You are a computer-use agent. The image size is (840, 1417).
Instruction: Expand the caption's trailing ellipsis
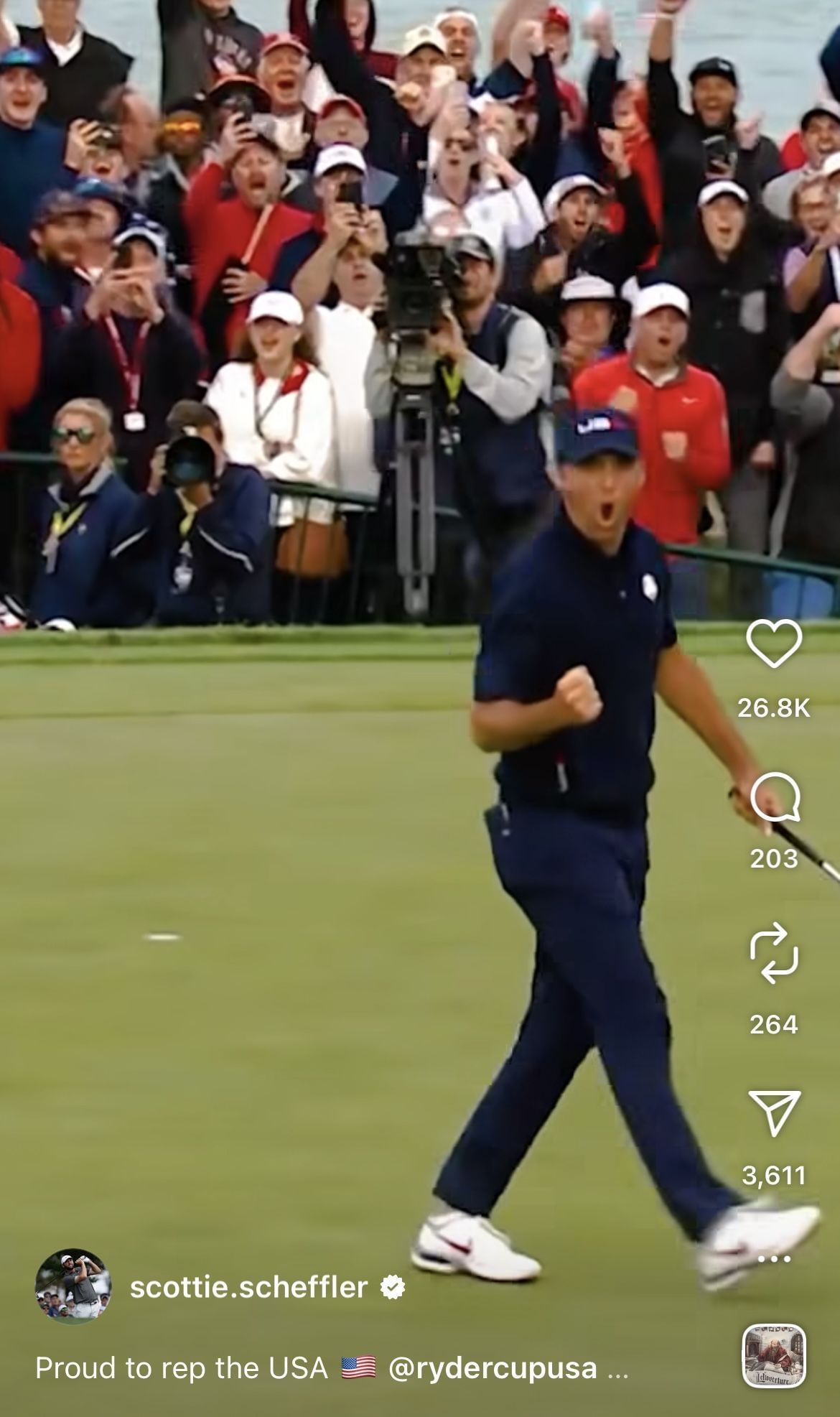pos(617,1370)
